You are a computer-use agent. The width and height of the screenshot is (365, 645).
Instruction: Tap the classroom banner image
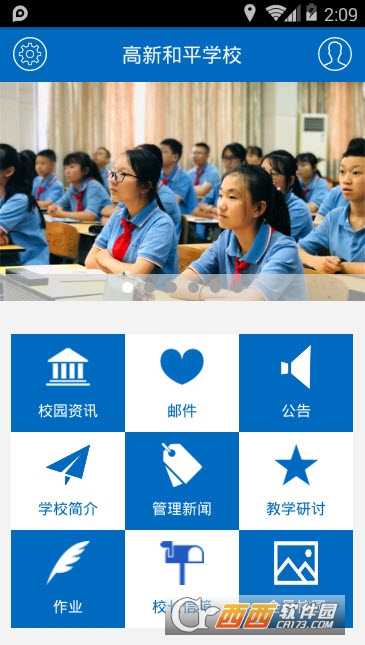[x=182, y=191]
